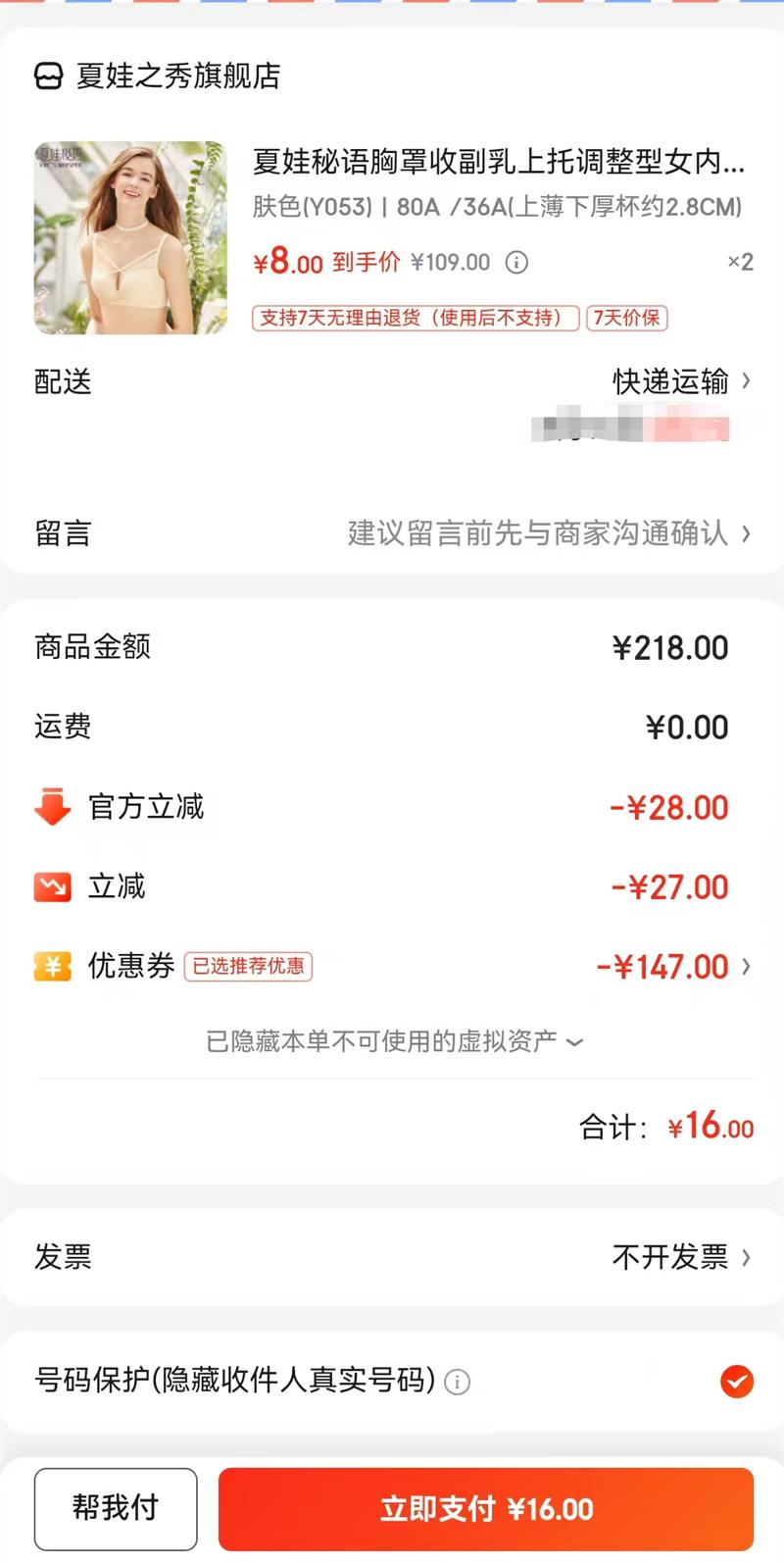Open the 夏娃之秀旗舰店 store page
This screenshot has width=784, height=1562.
[x=176, y=76]
